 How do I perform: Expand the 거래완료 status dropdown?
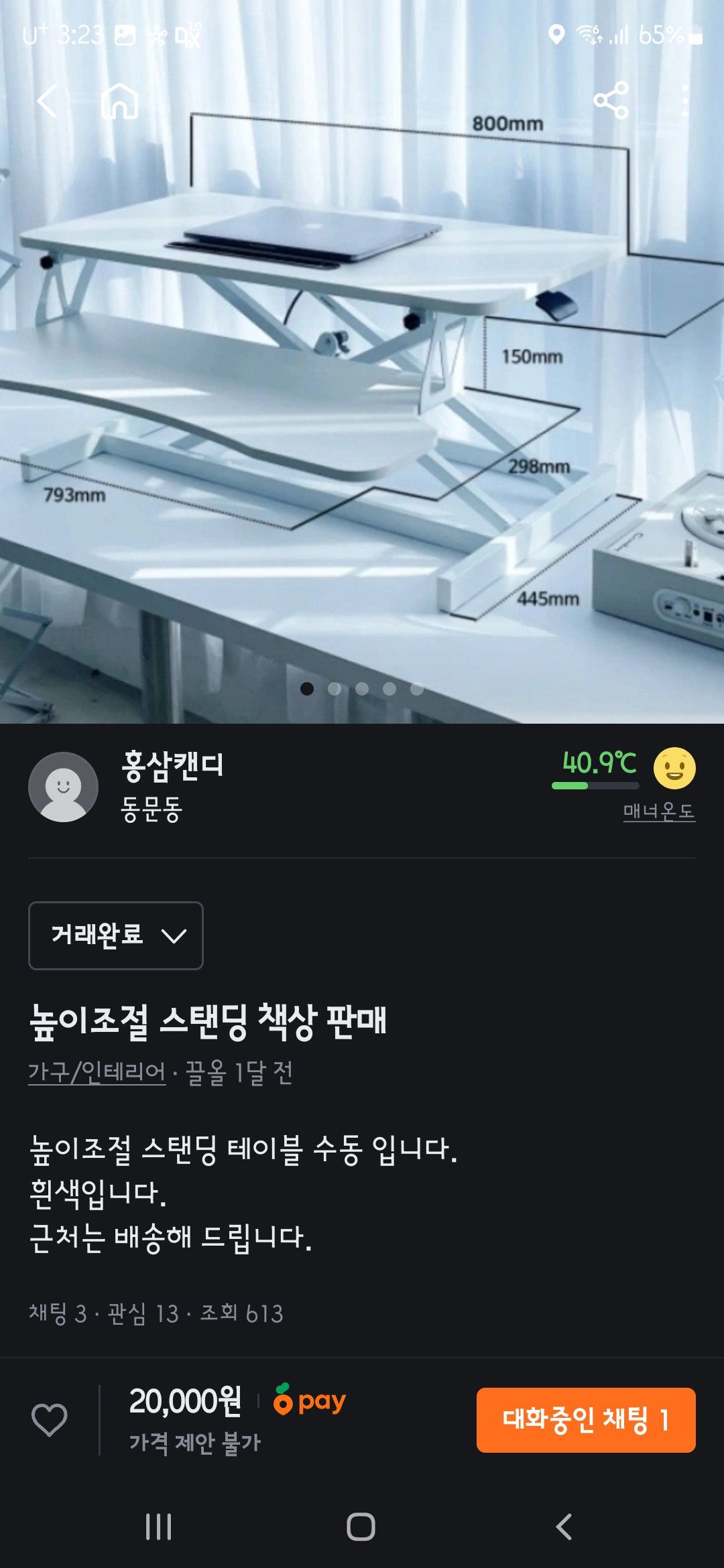116,935
